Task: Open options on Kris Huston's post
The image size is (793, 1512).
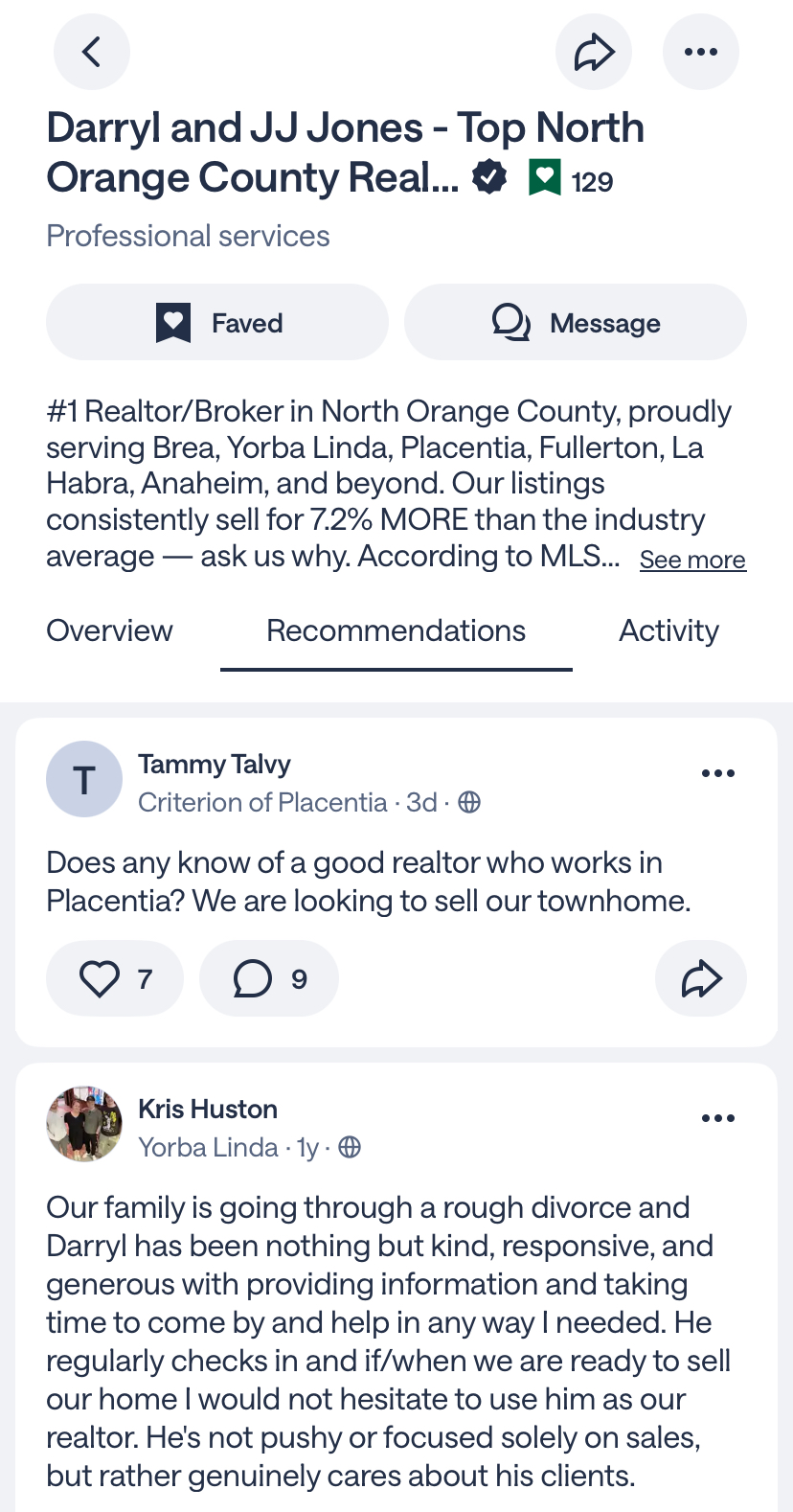Action: [718, 1118]
